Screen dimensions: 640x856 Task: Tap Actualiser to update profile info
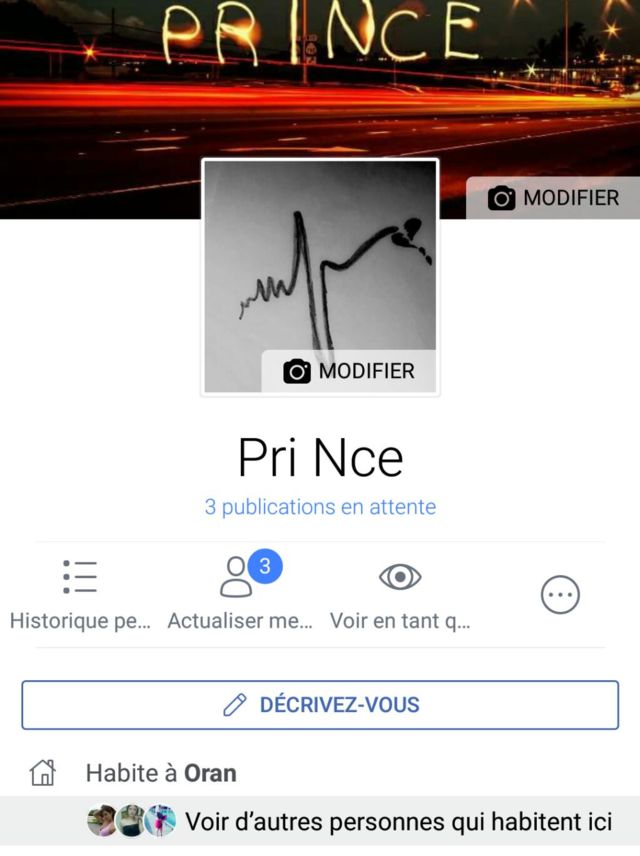240,594
